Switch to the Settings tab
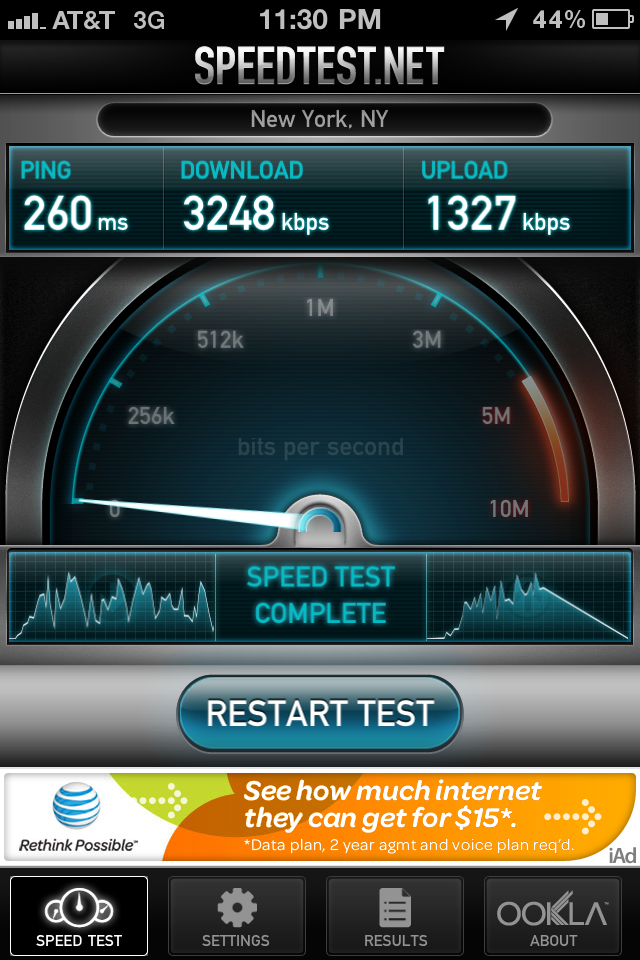 [236, 916]
